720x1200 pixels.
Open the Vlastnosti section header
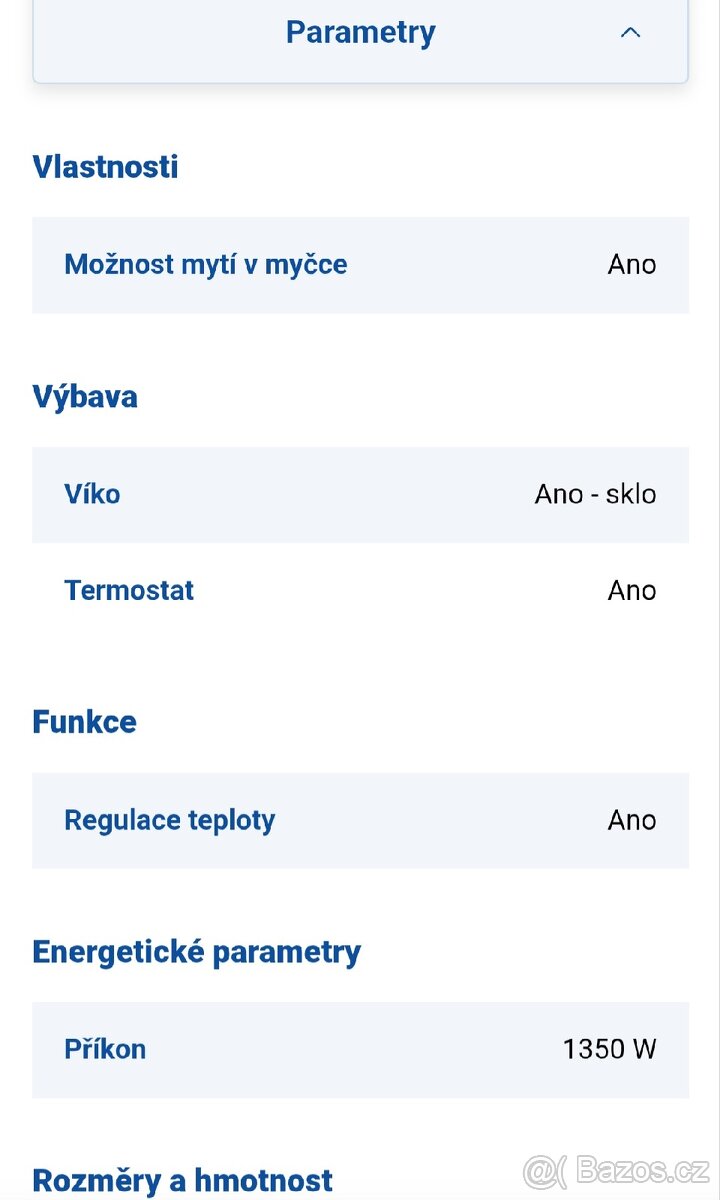(105, 166)
